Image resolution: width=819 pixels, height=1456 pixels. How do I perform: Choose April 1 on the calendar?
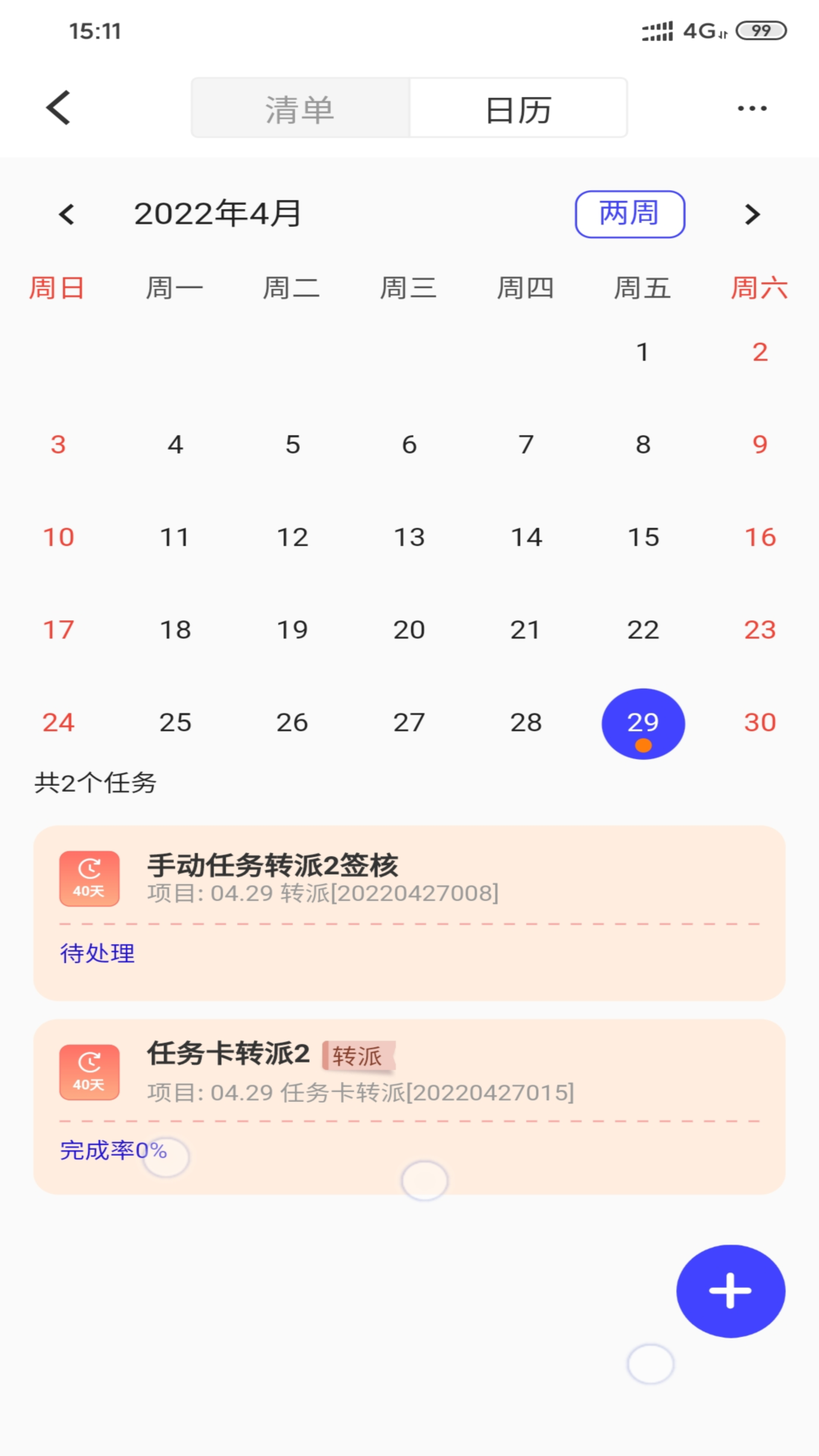pyautogui.click(x=643, y=353)
